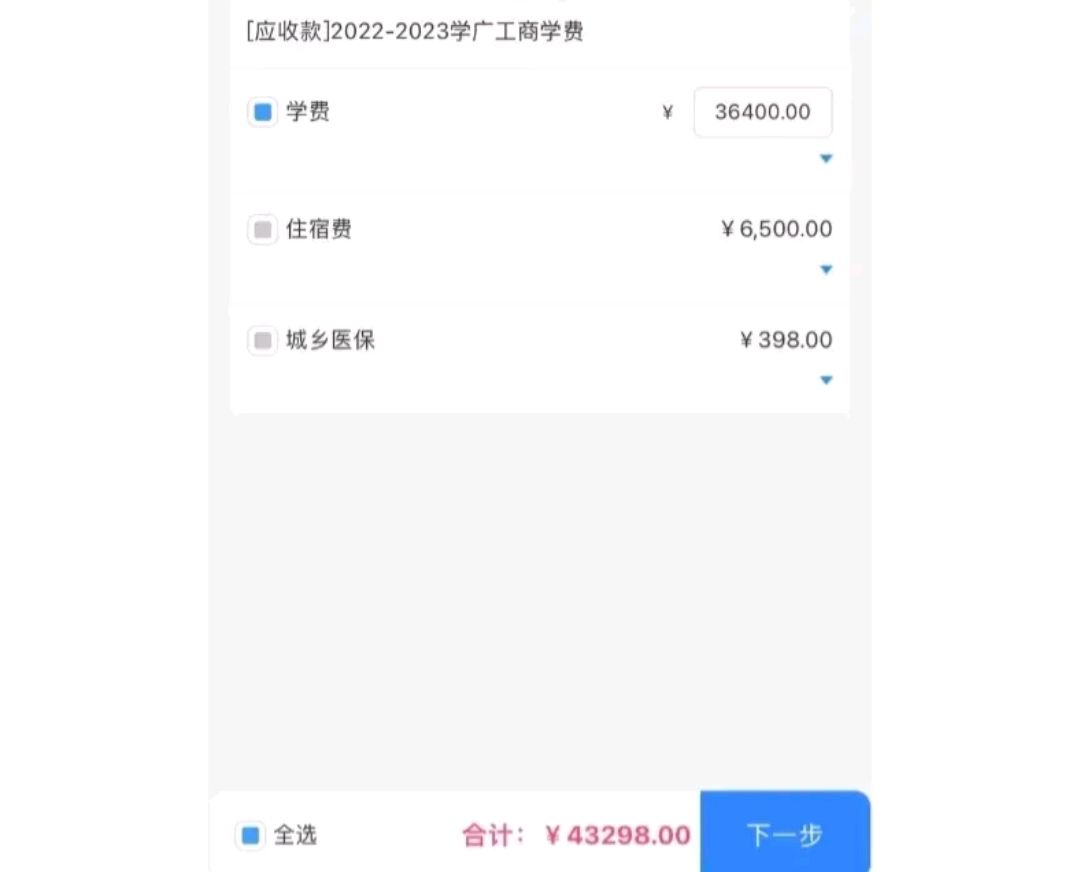Expand the 住宿费 details arrow
This screenshot has width=1080, height=872.
coord(826,270)
